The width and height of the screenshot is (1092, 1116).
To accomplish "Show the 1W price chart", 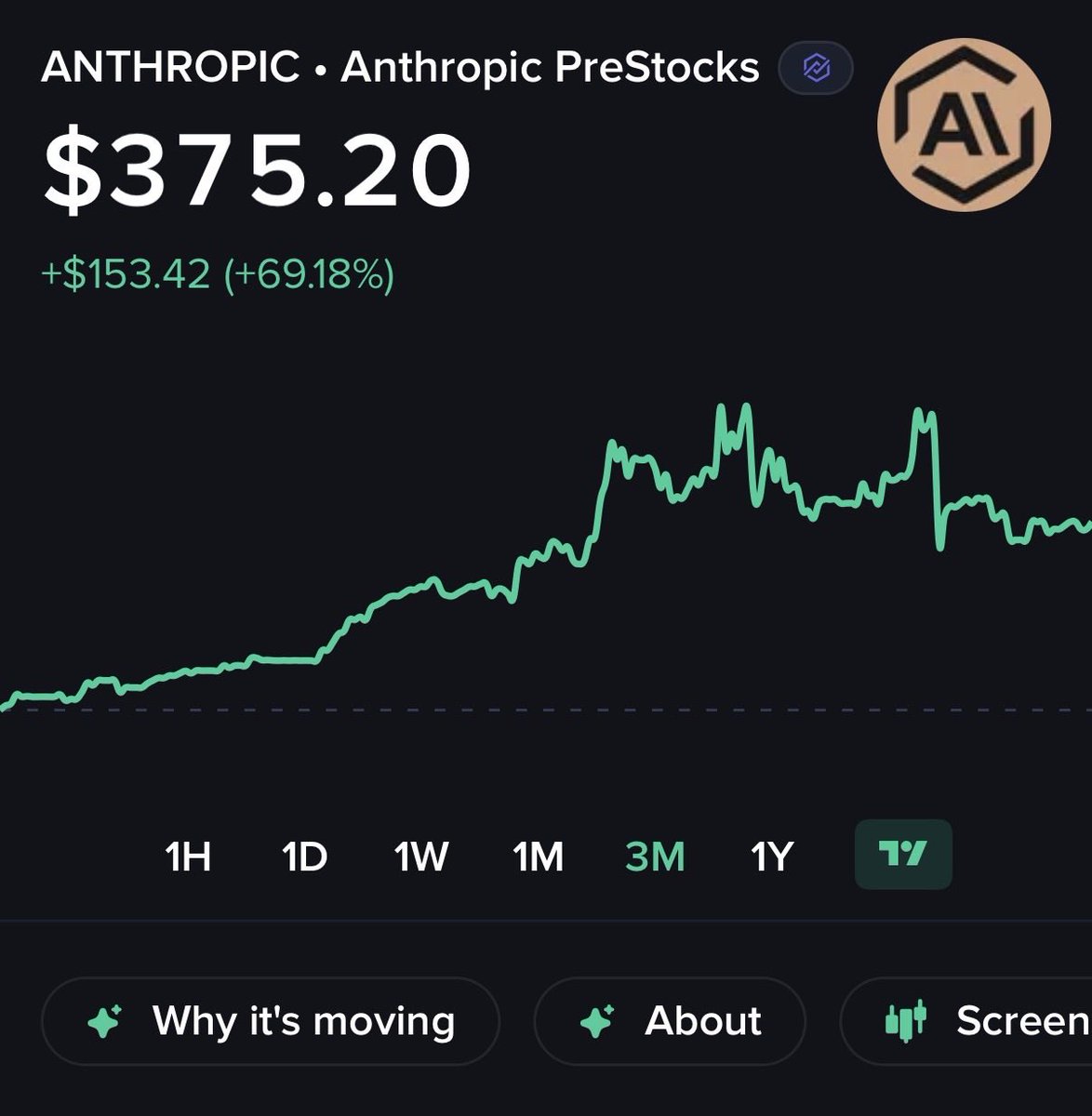I will point(421,856).
